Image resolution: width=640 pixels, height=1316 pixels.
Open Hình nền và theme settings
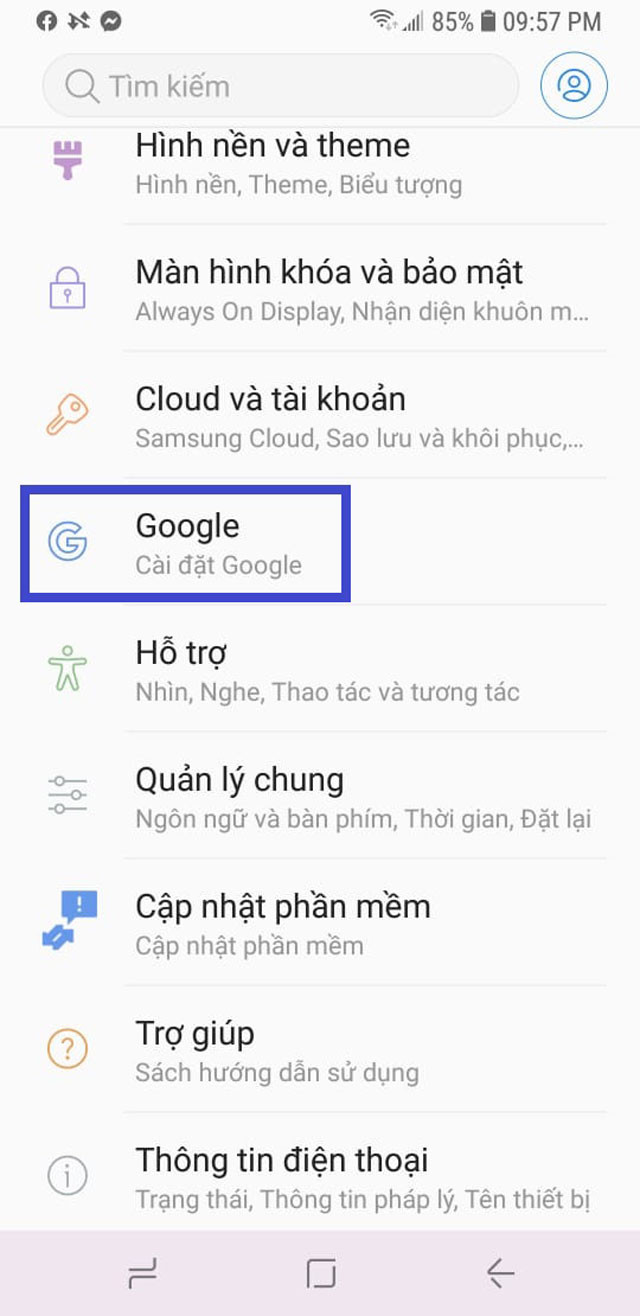pyautogui.click(x=320, y=163)
